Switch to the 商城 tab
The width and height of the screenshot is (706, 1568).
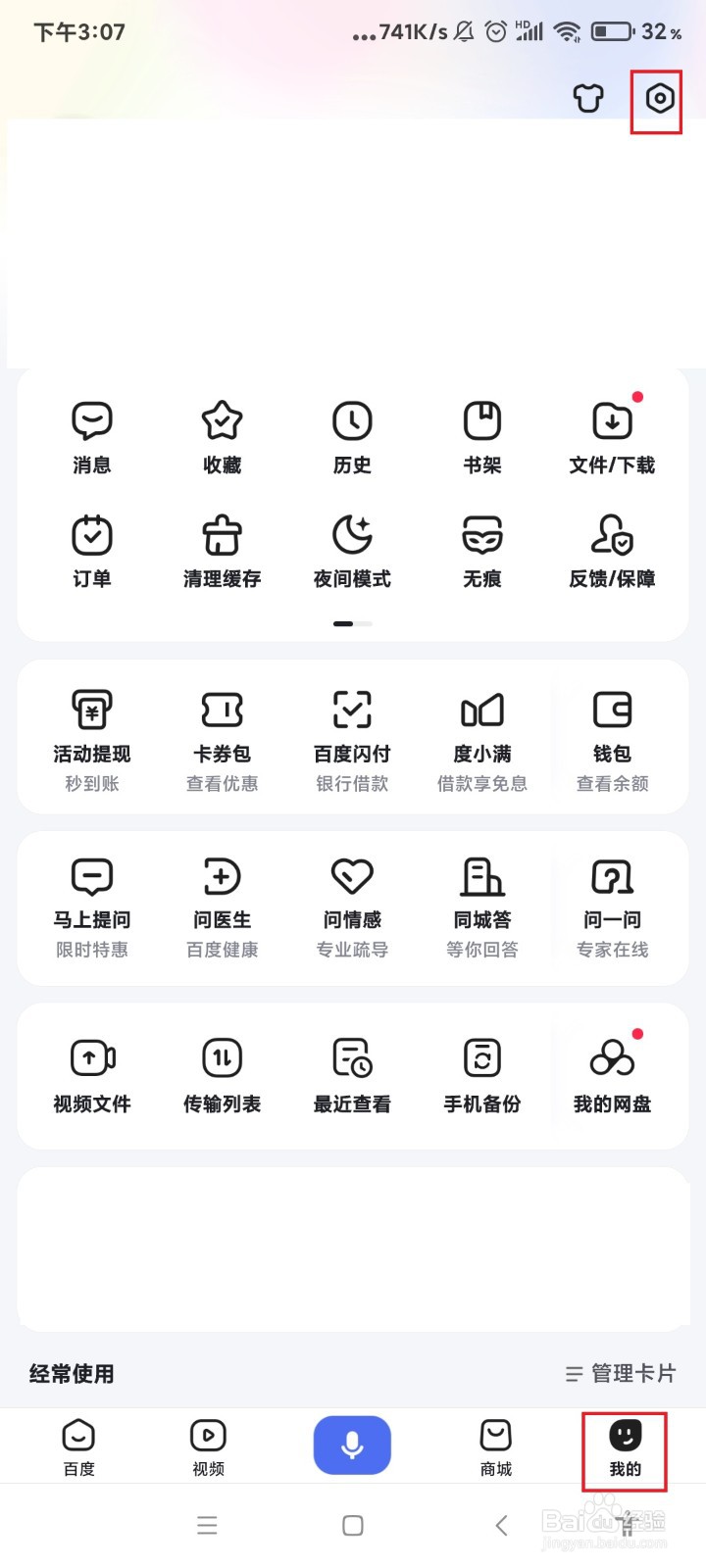click(x=496, y=1447)
